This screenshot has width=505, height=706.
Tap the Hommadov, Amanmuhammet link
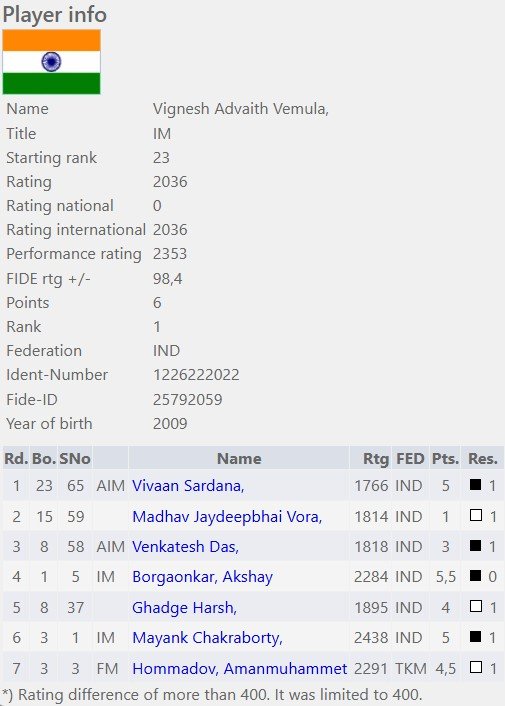click(x=239, y=668)
